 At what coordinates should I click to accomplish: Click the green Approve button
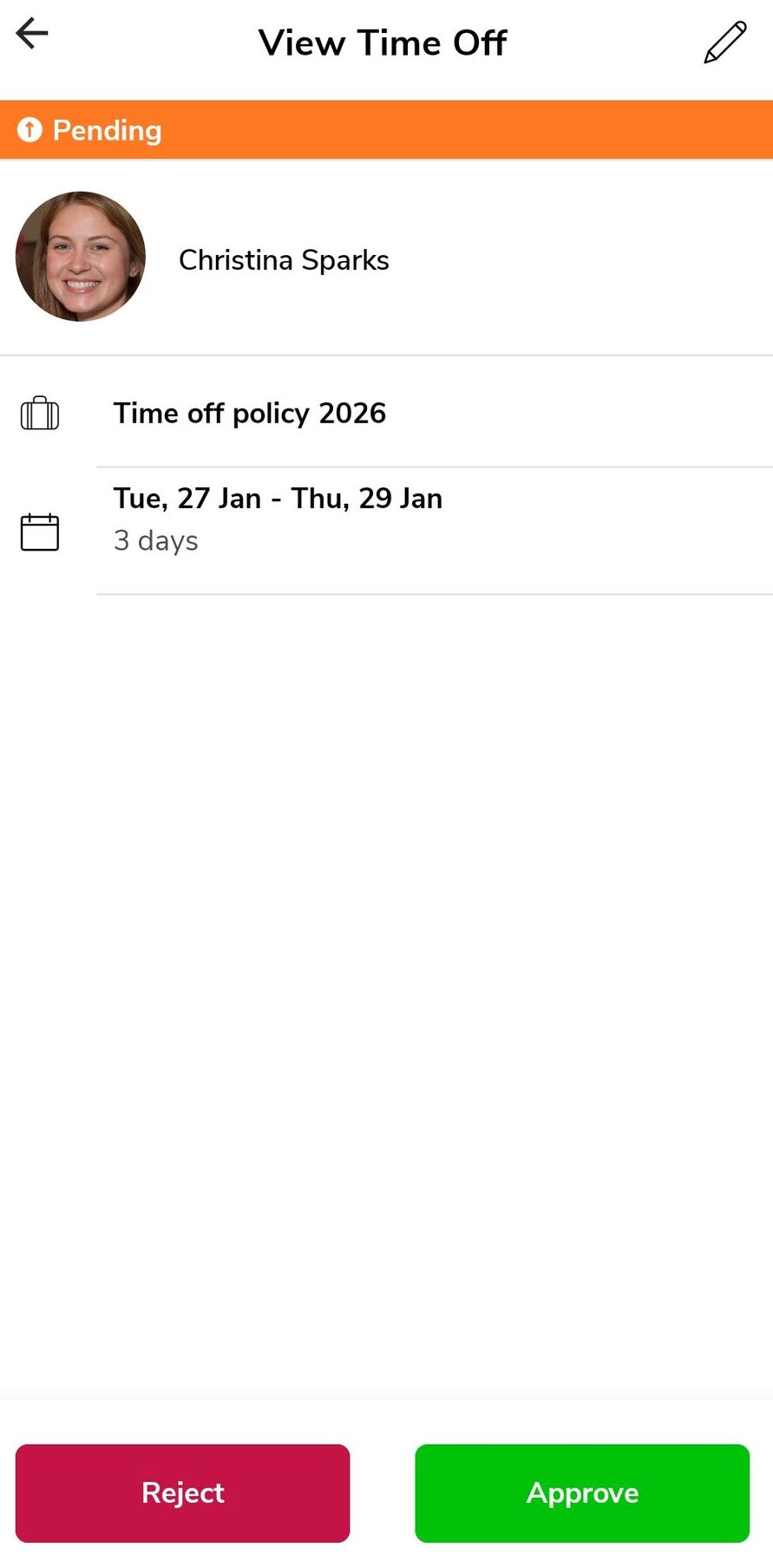(x=581, y=1493)
